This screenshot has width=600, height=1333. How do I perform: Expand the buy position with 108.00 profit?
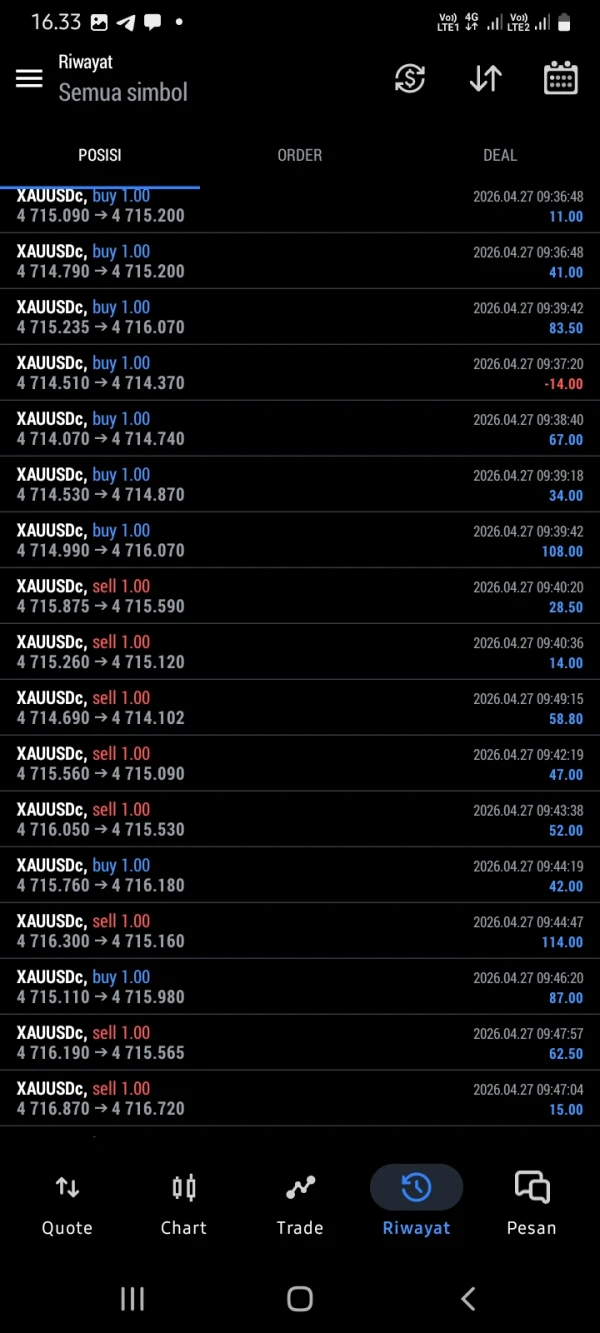click(x=300, y=540)
